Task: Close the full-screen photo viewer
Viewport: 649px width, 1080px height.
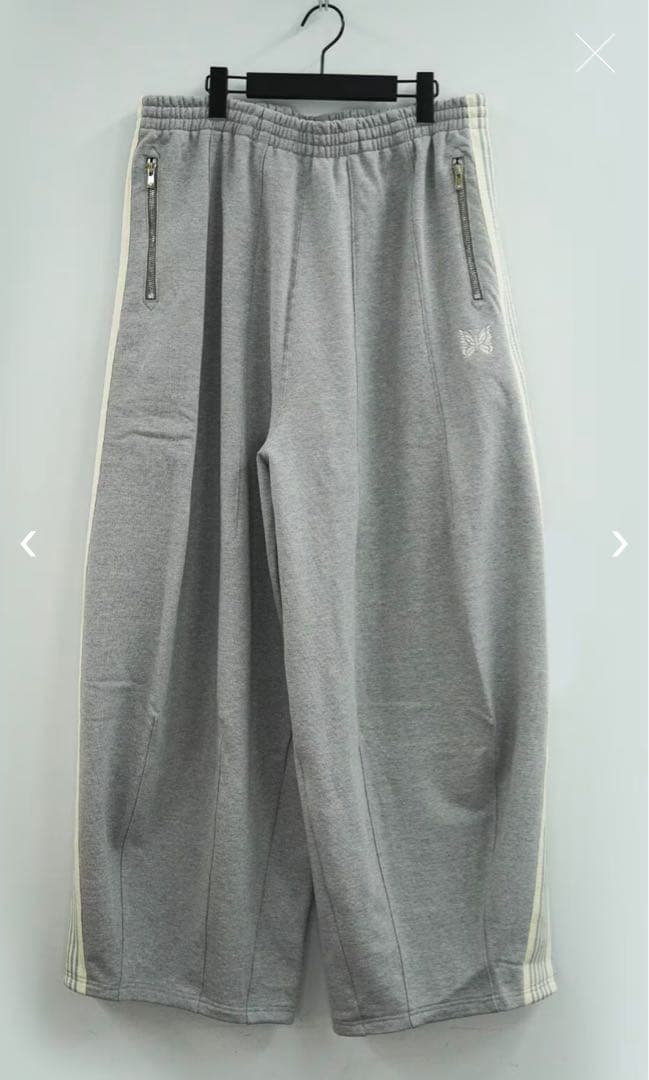Action: [x=595, y=53]
